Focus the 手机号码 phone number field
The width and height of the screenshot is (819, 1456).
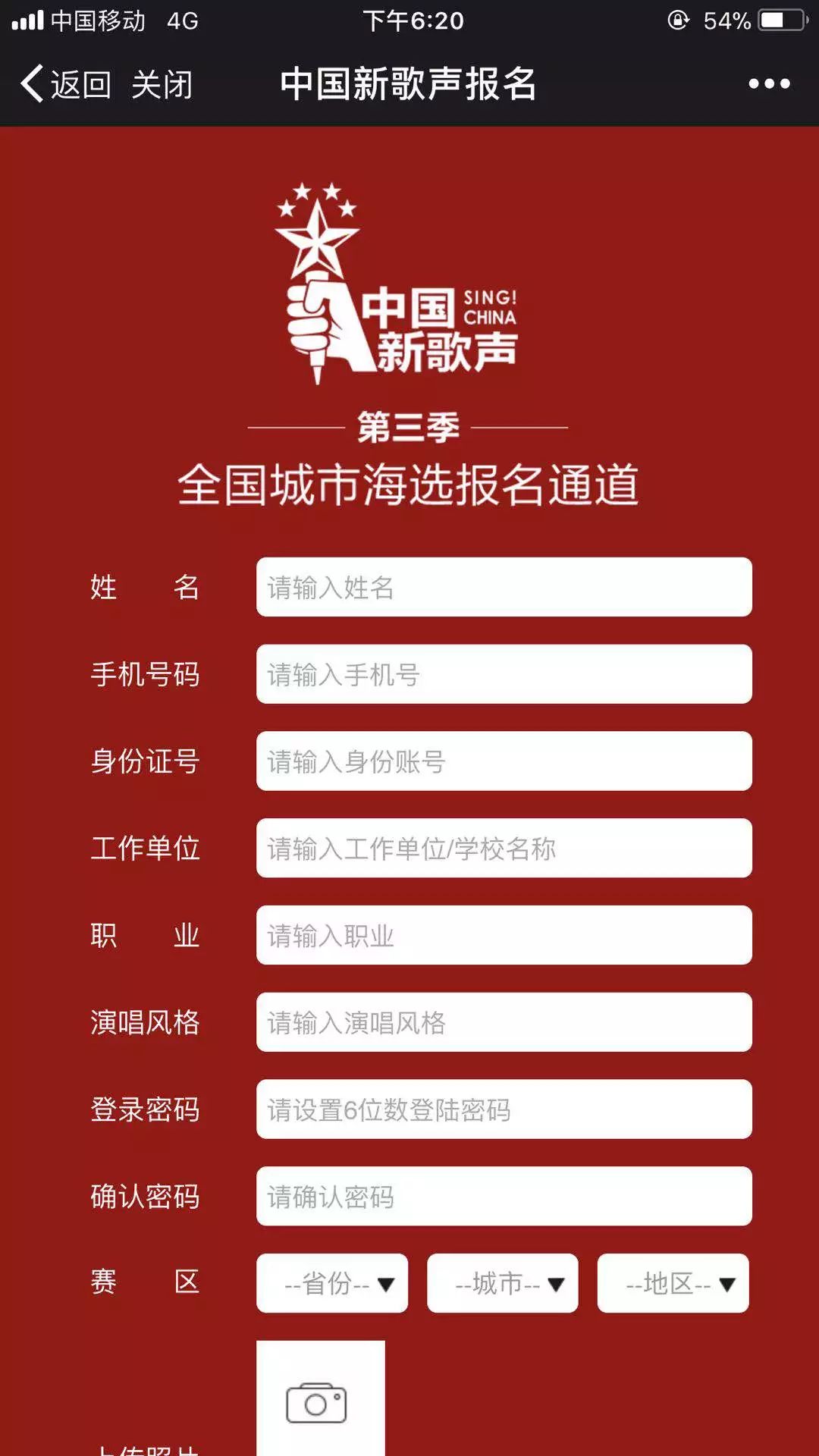(x=504, y=674)
